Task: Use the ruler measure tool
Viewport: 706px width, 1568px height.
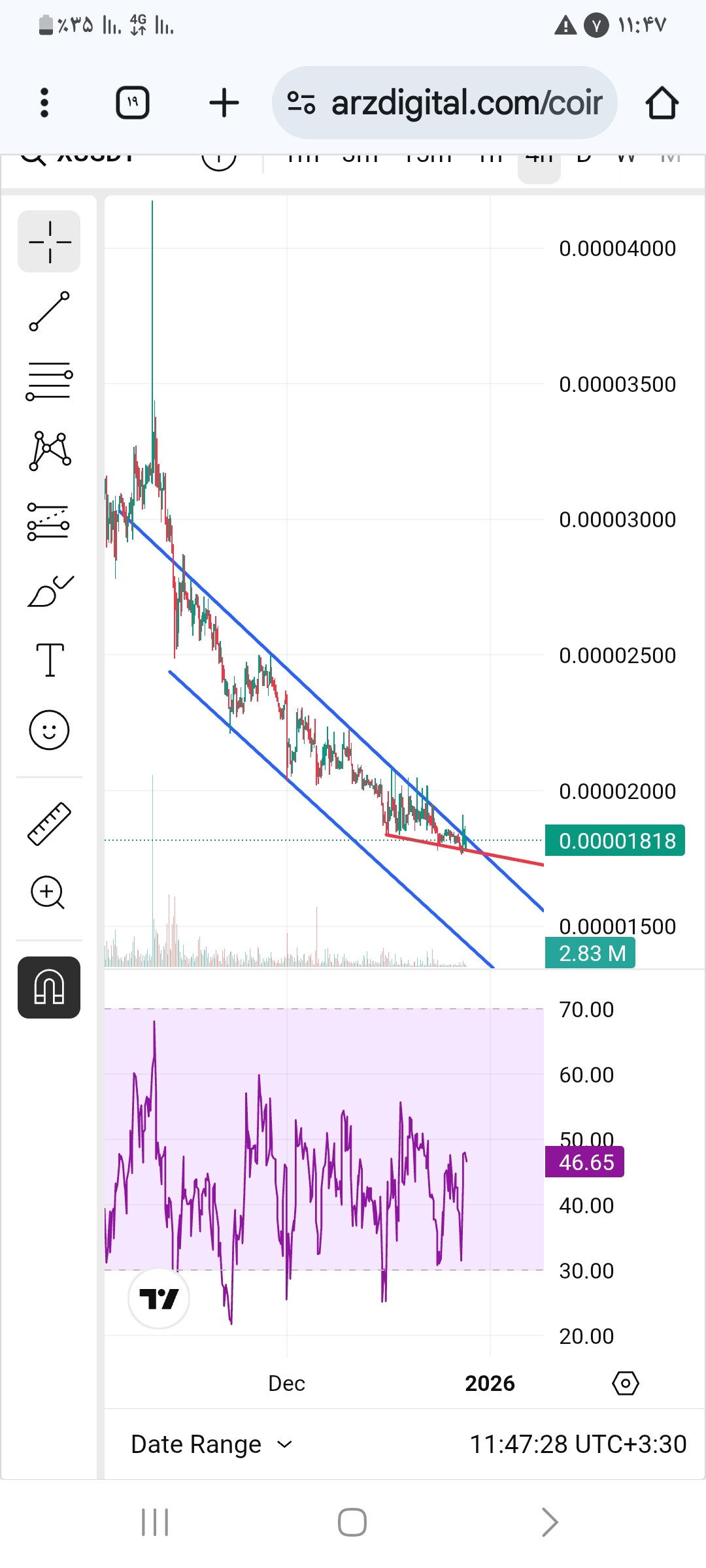Action: pos(49,823)
